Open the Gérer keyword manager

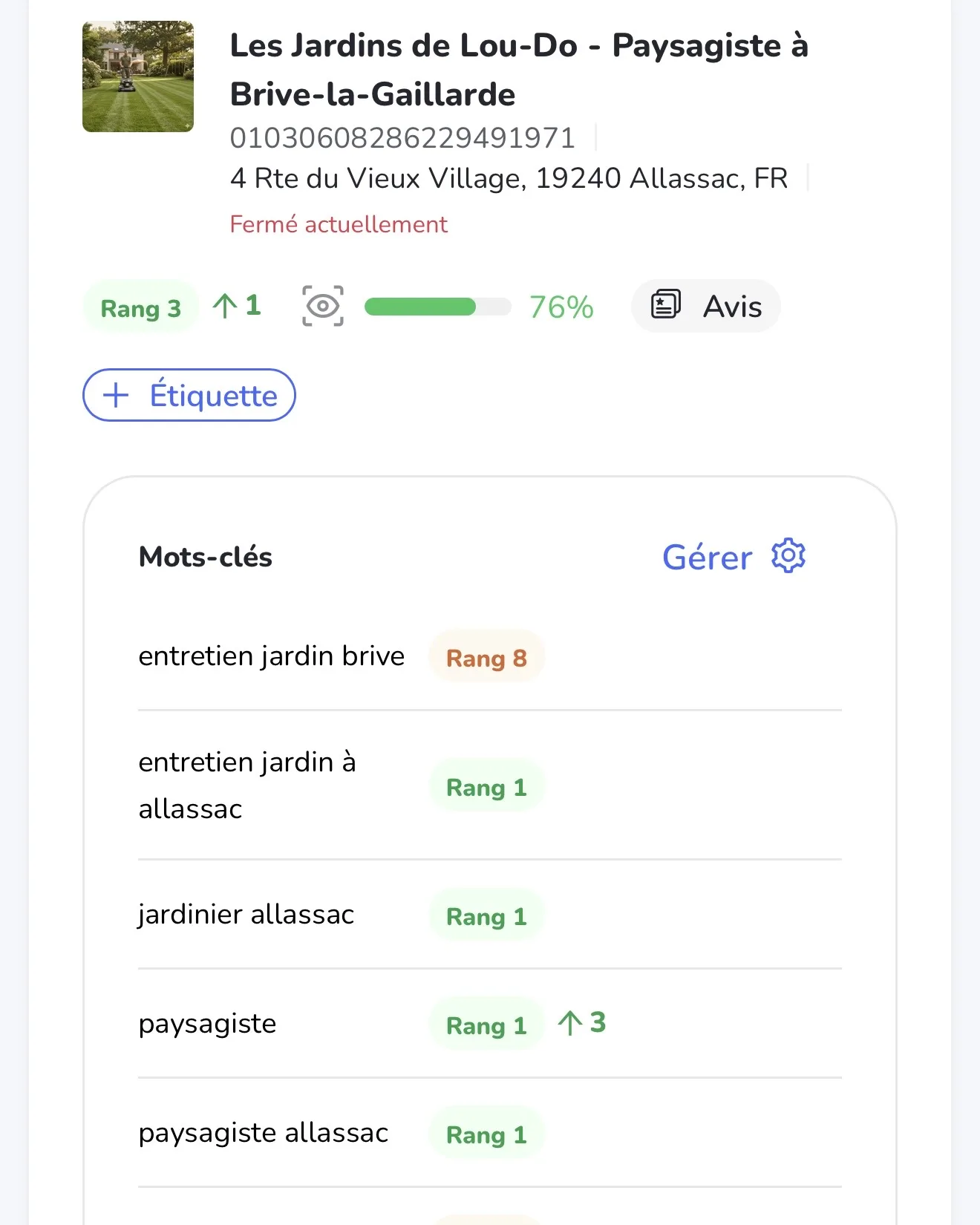click(x=707, y=557)
